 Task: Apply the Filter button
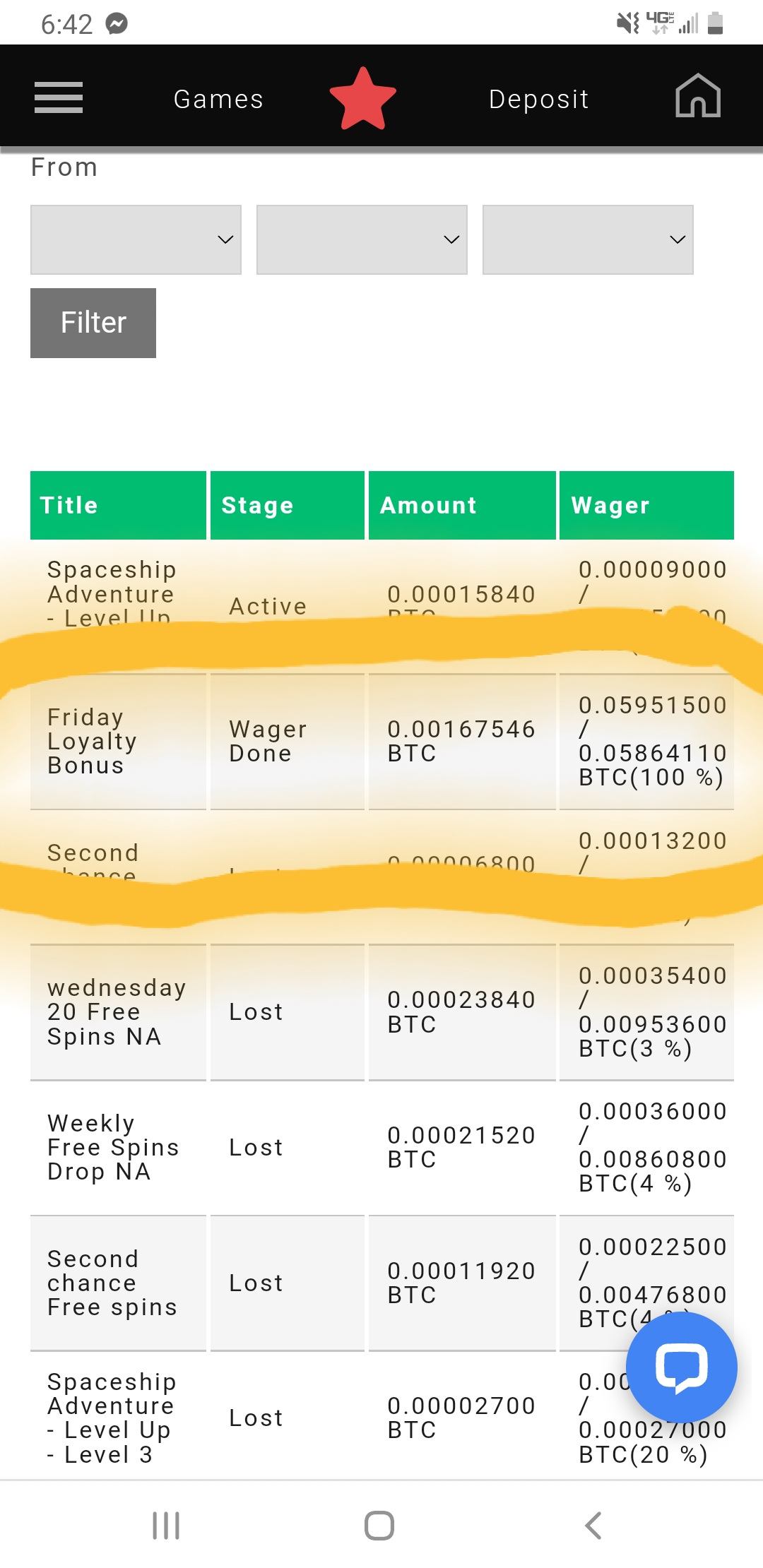click(x=93, y=323)
